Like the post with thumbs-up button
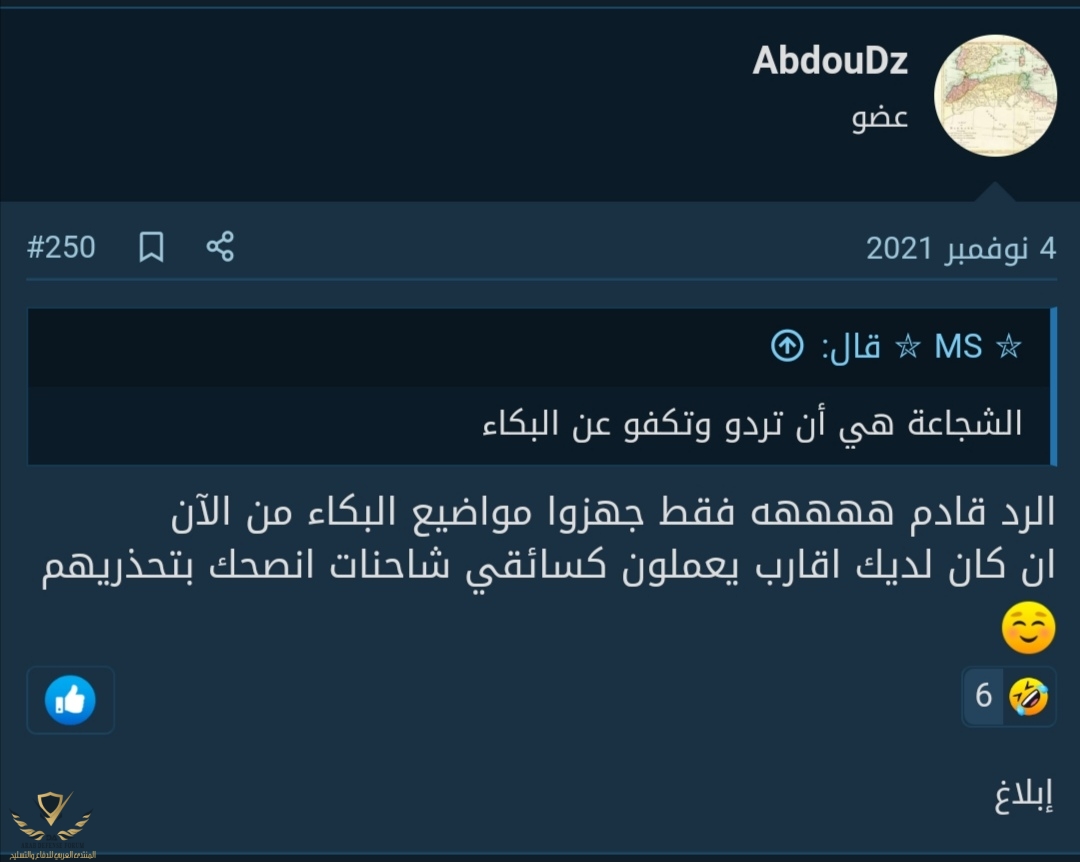The image size is (1080, 862). click(x=70, y=700)
